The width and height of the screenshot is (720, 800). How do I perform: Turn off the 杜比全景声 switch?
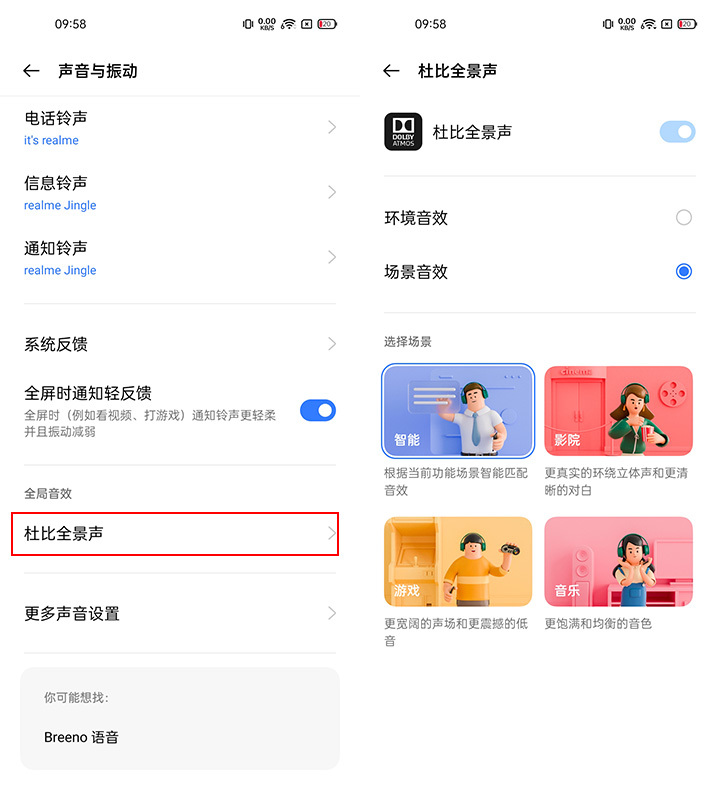pos(677,132)
